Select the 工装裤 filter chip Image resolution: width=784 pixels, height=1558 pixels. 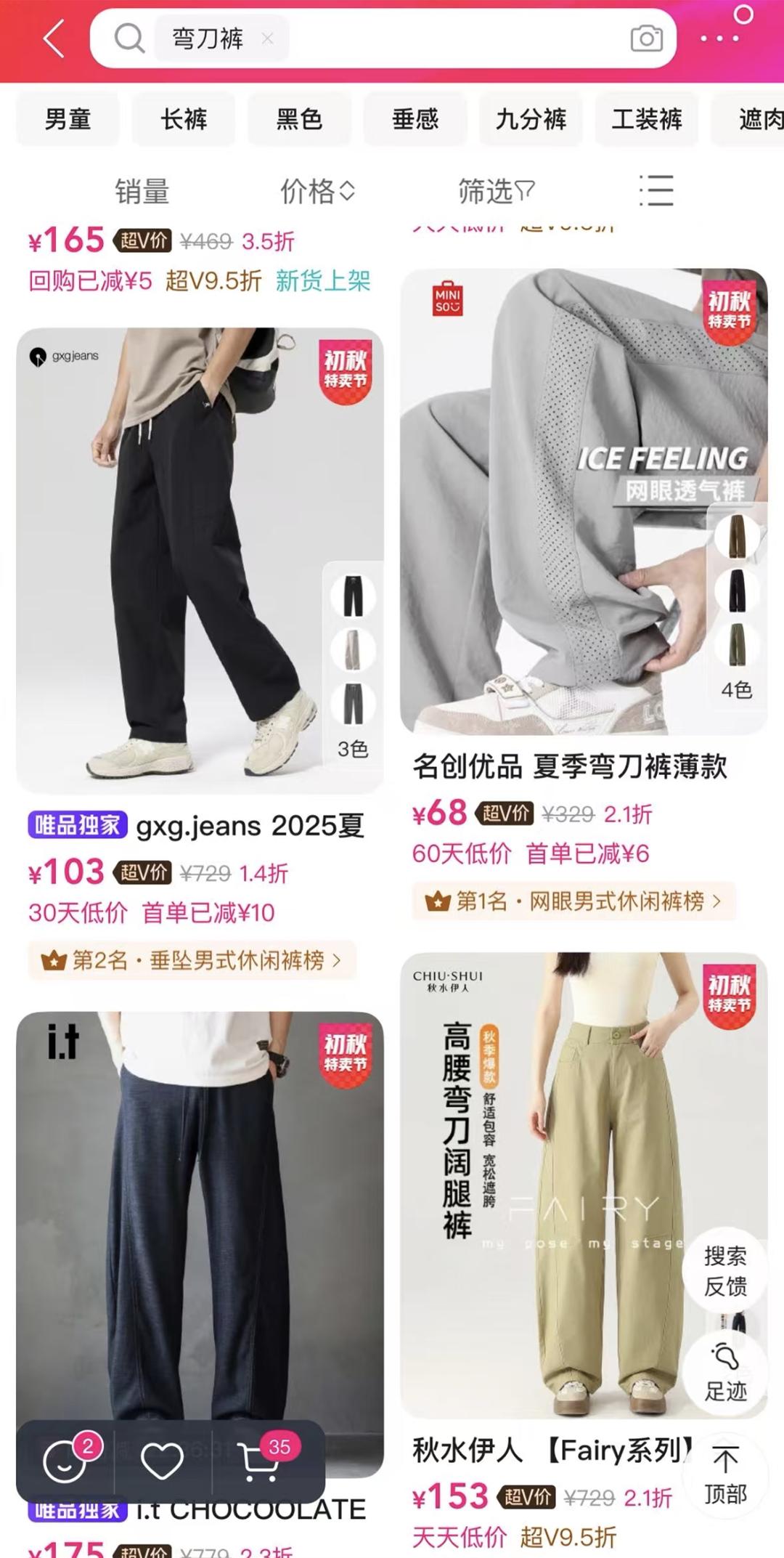[646, 119]
